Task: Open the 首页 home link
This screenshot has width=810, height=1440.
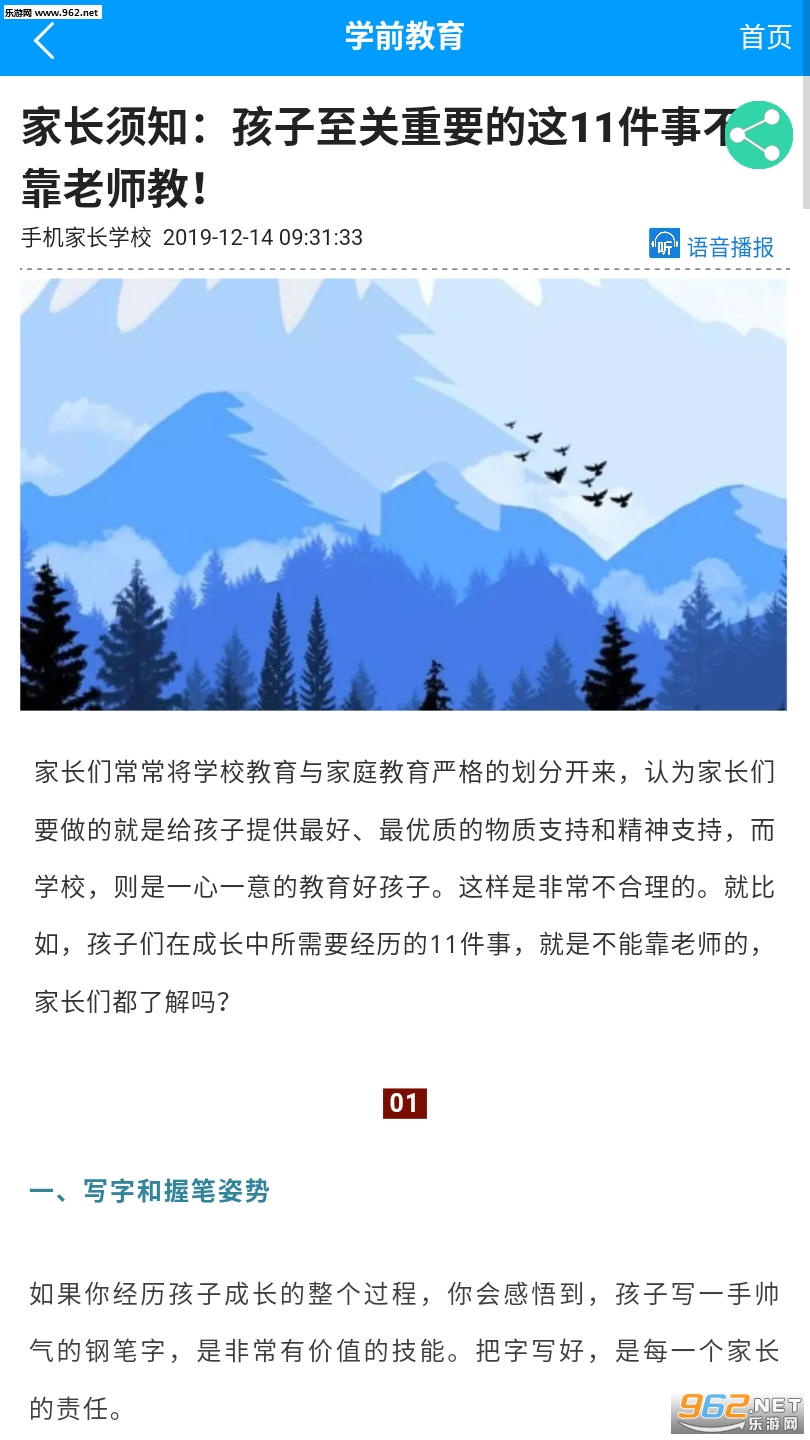Action: click(x=765, y=38)
